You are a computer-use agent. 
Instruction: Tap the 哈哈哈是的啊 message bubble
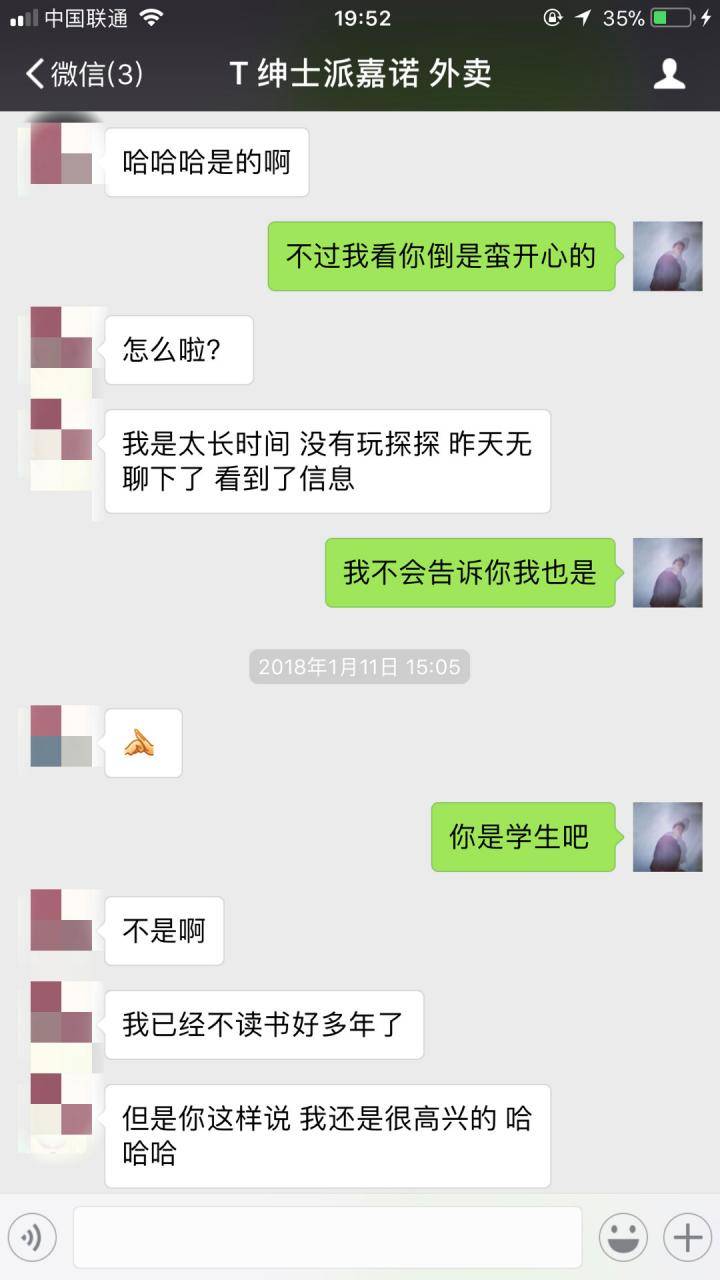coord(205,161)
